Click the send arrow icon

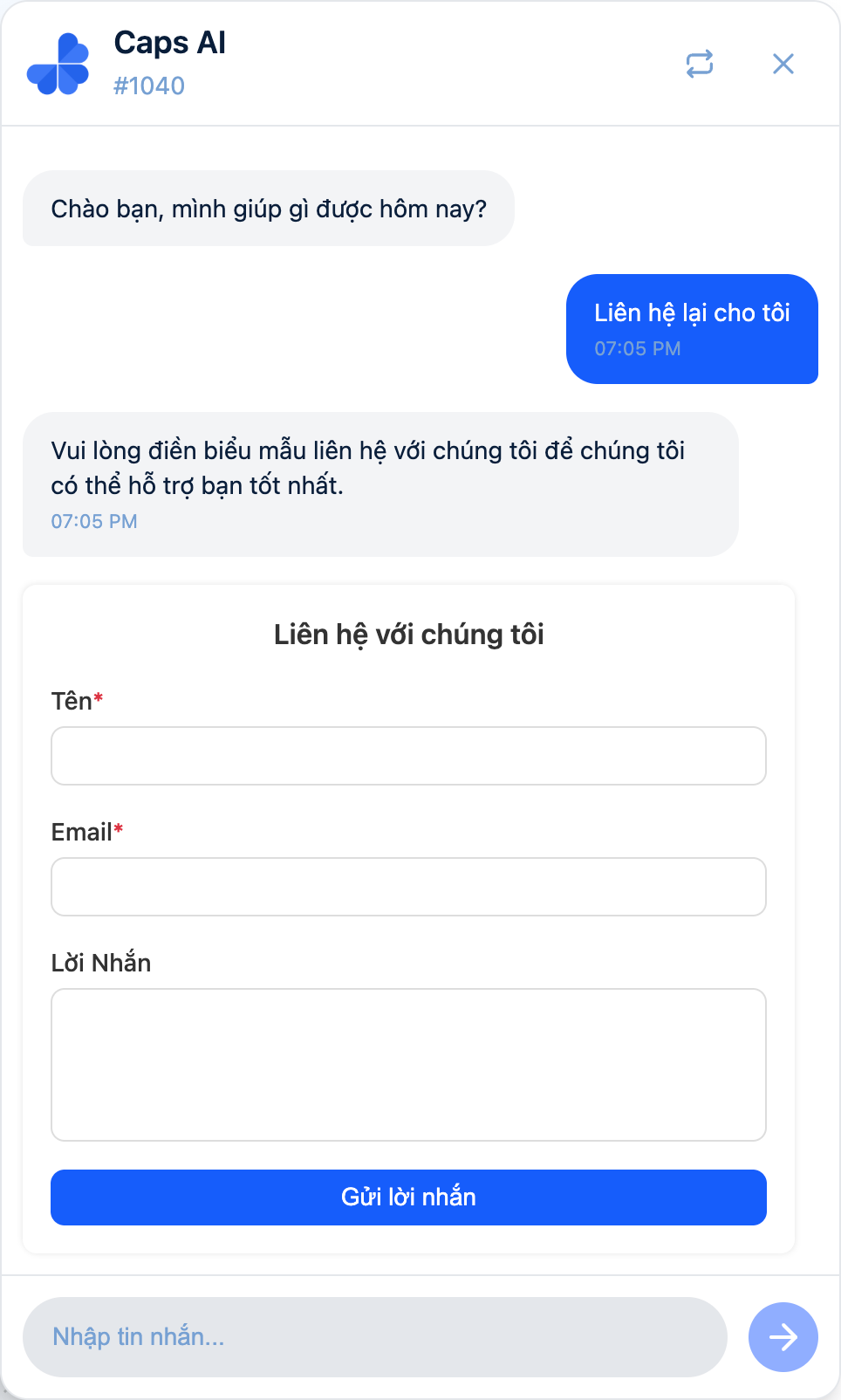click(783, 1336)
